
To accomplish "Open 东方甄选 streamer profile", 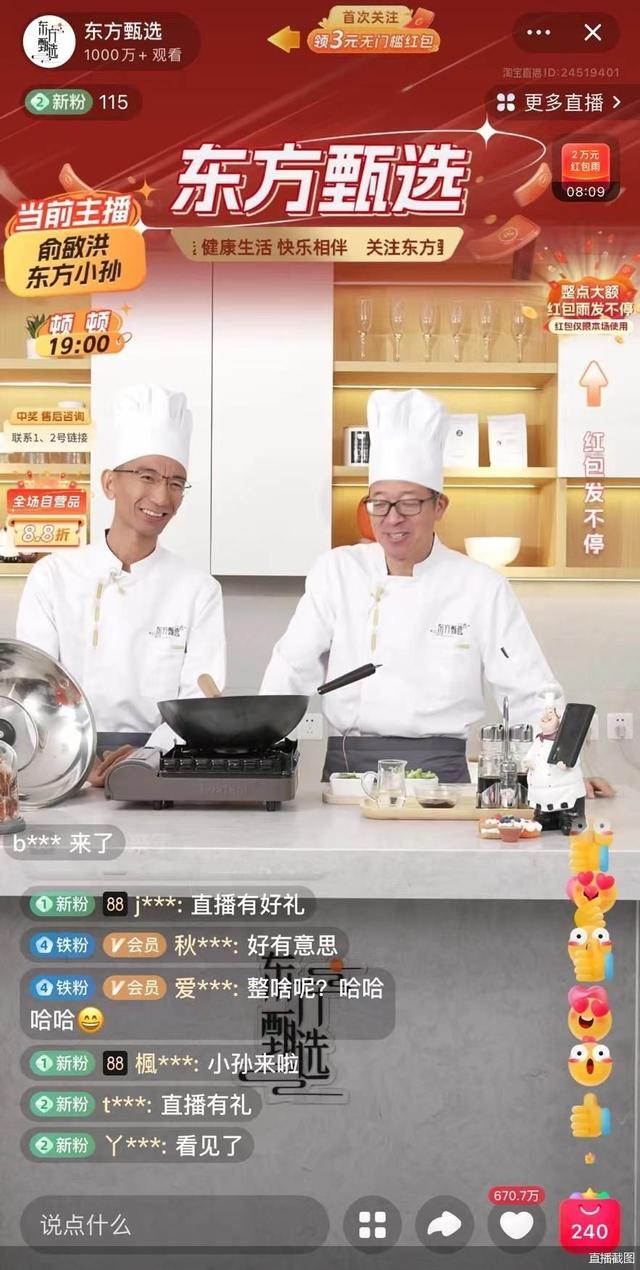I will 109,41.
